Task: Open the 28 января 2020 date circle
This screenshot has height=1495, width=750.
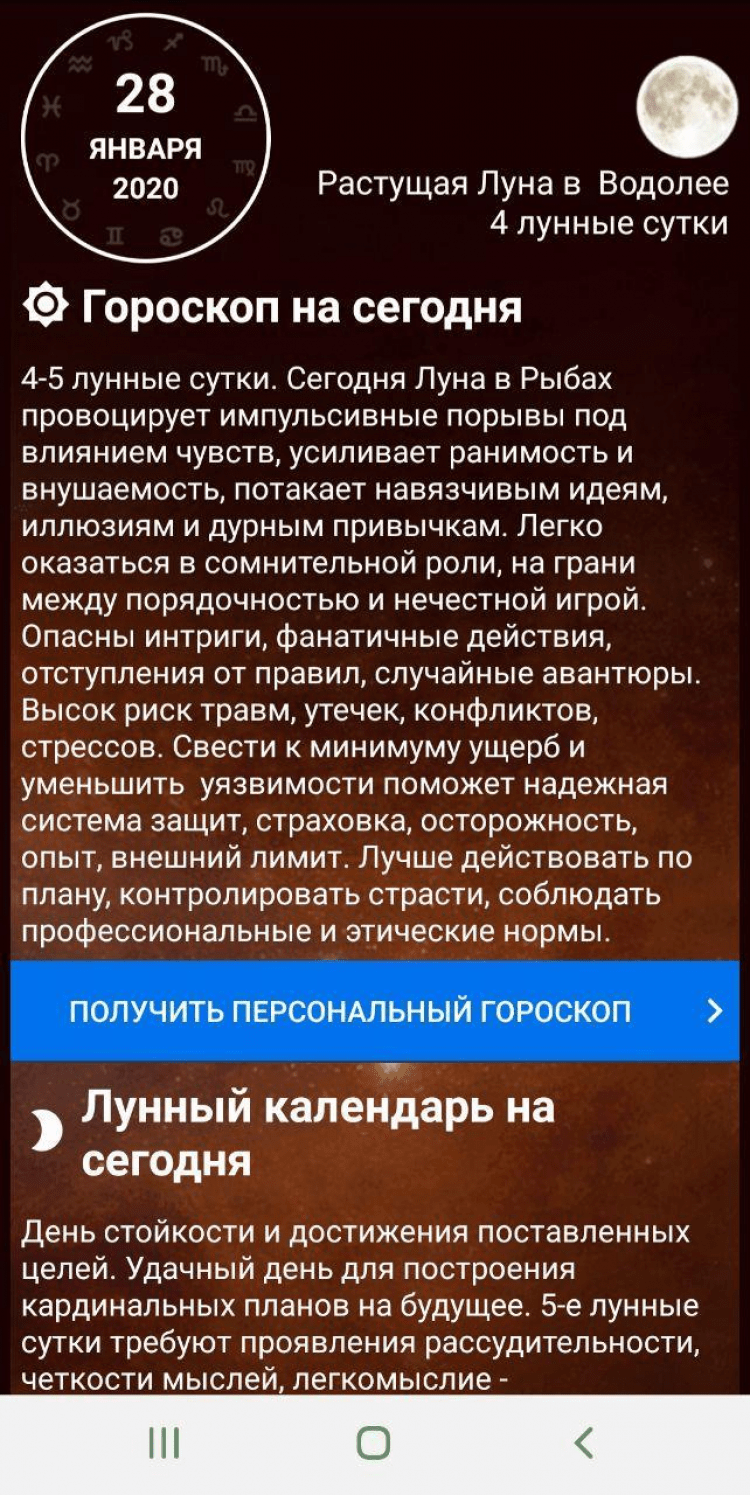Action: point(146,137)
